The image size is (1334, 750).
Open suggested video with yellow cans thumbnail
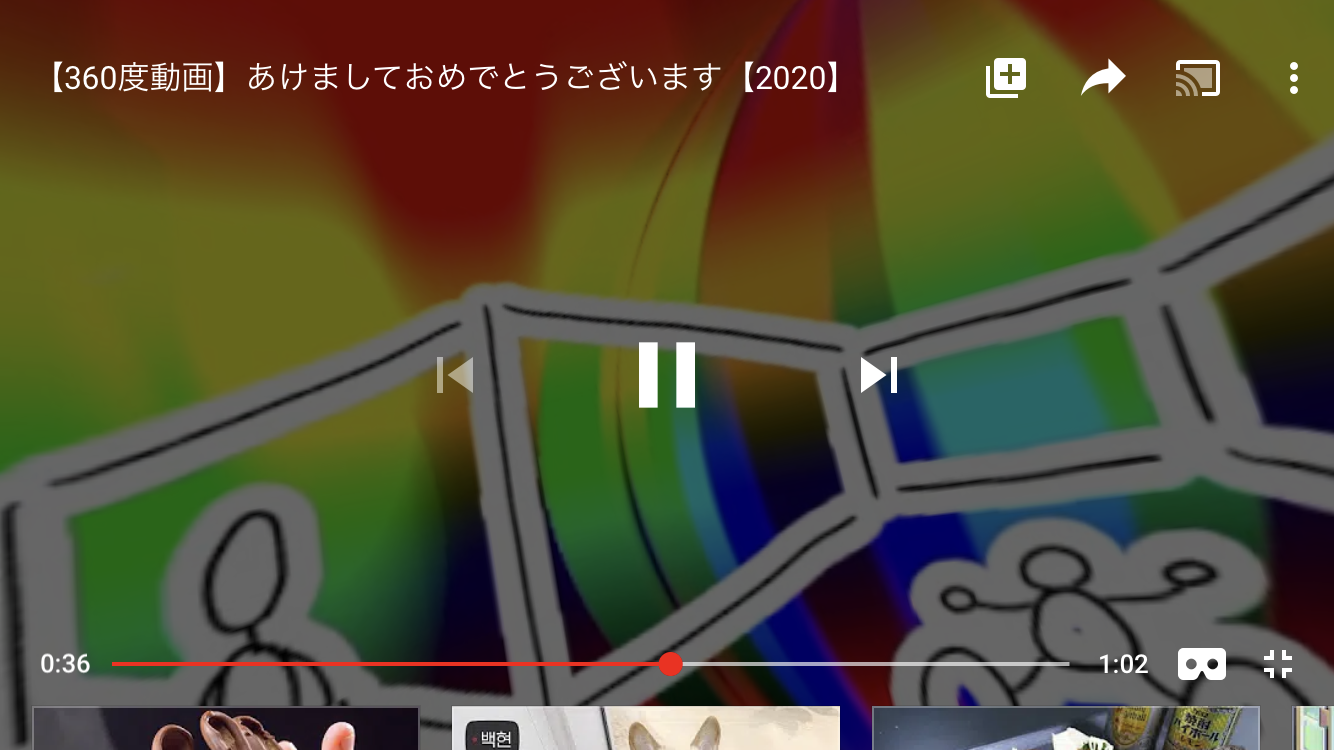pos(1065,729)
